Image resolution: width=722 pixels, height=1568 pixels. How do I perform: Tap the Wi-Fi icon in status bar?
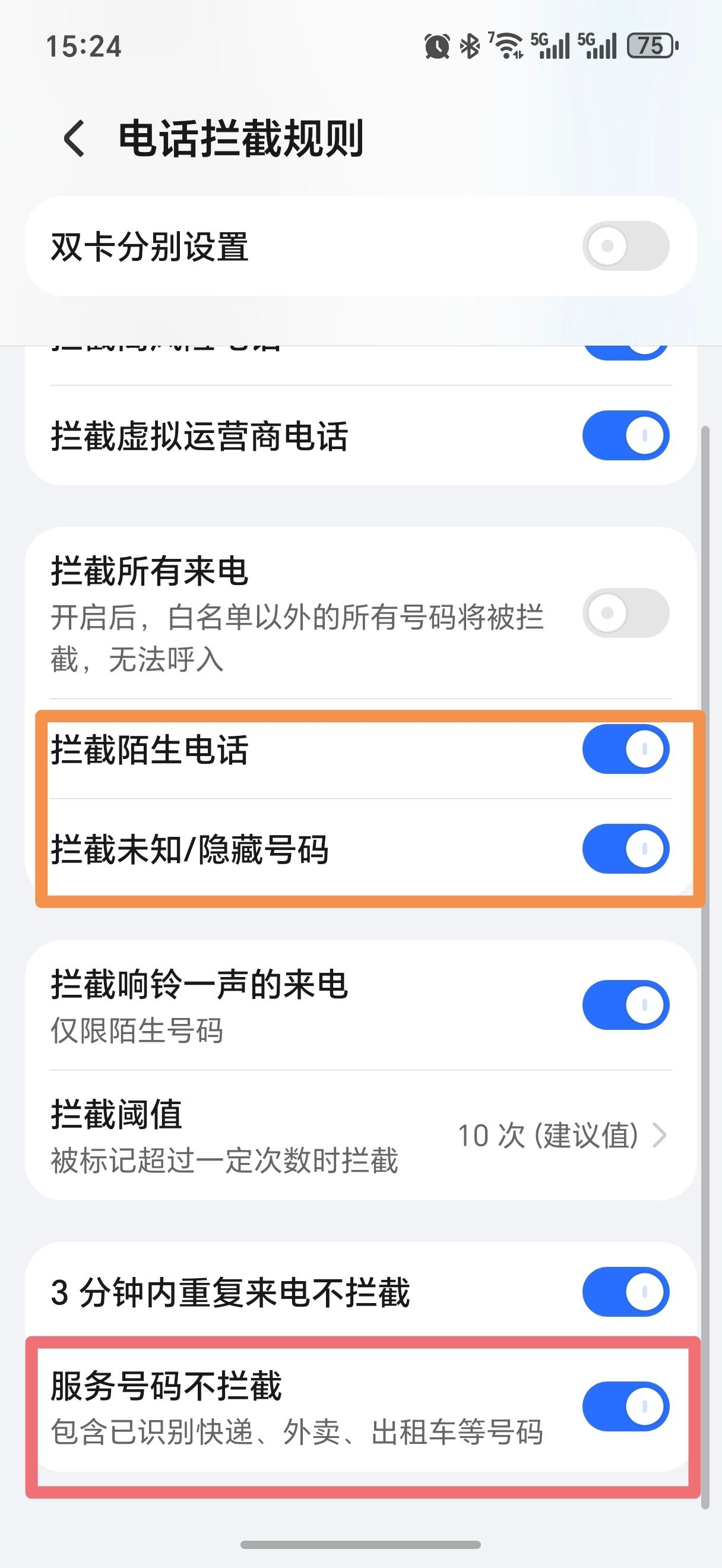[x=506, y=45]
